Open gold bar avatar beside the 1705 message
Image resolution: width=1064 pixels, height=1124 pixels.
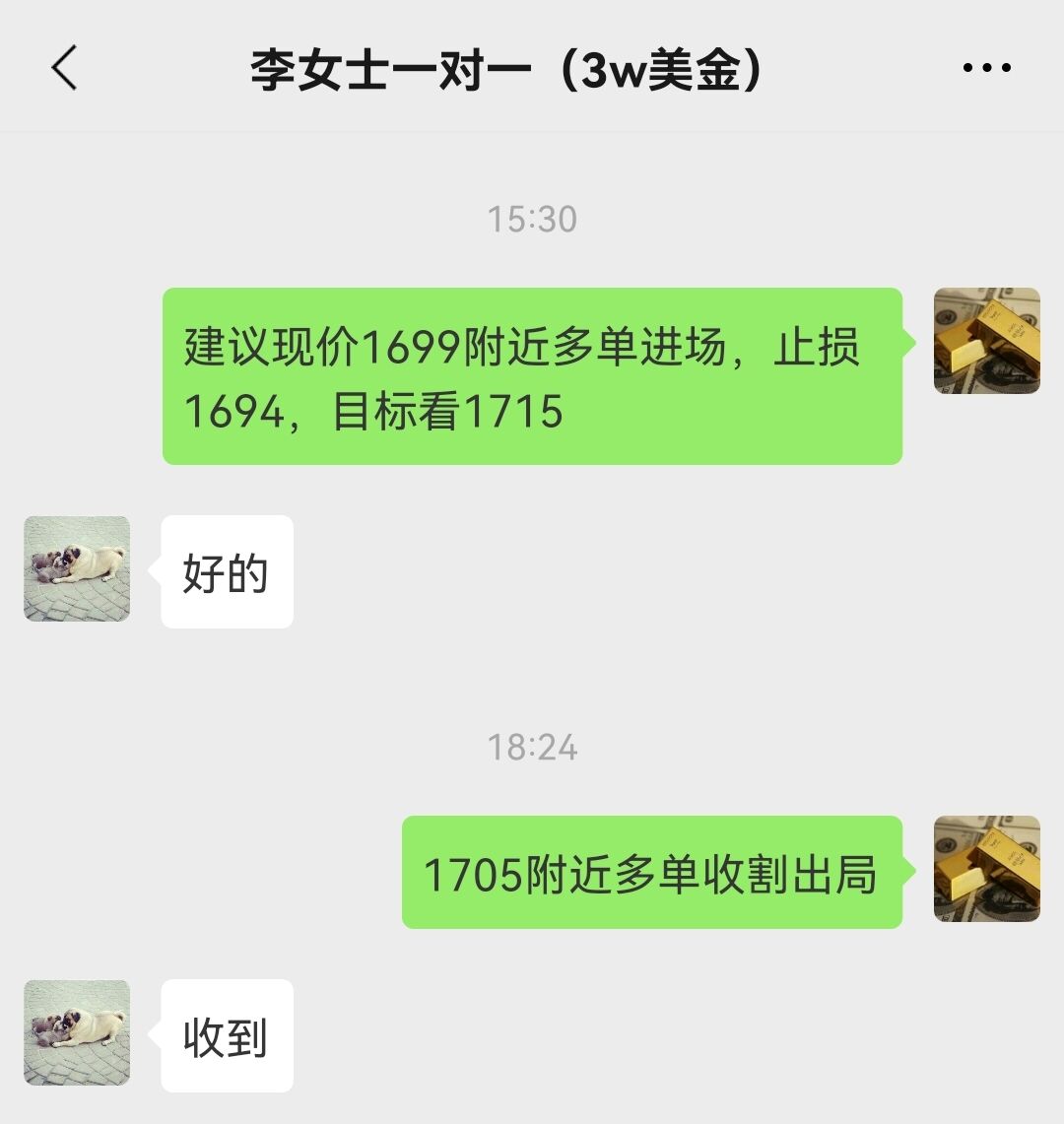[x=986, y=869]
